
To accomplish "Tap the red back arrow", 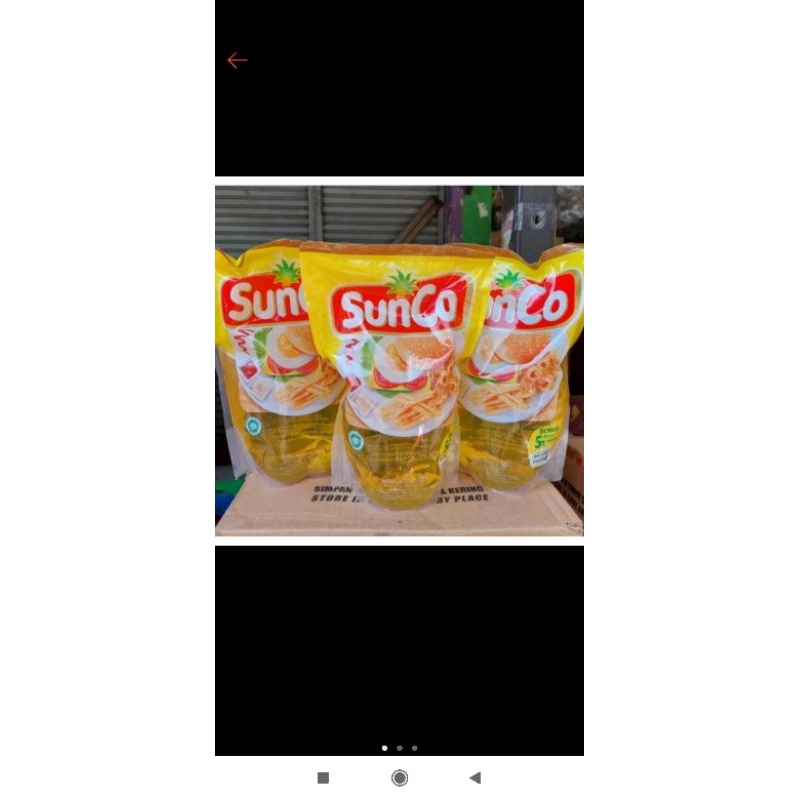I will point(237,61).
